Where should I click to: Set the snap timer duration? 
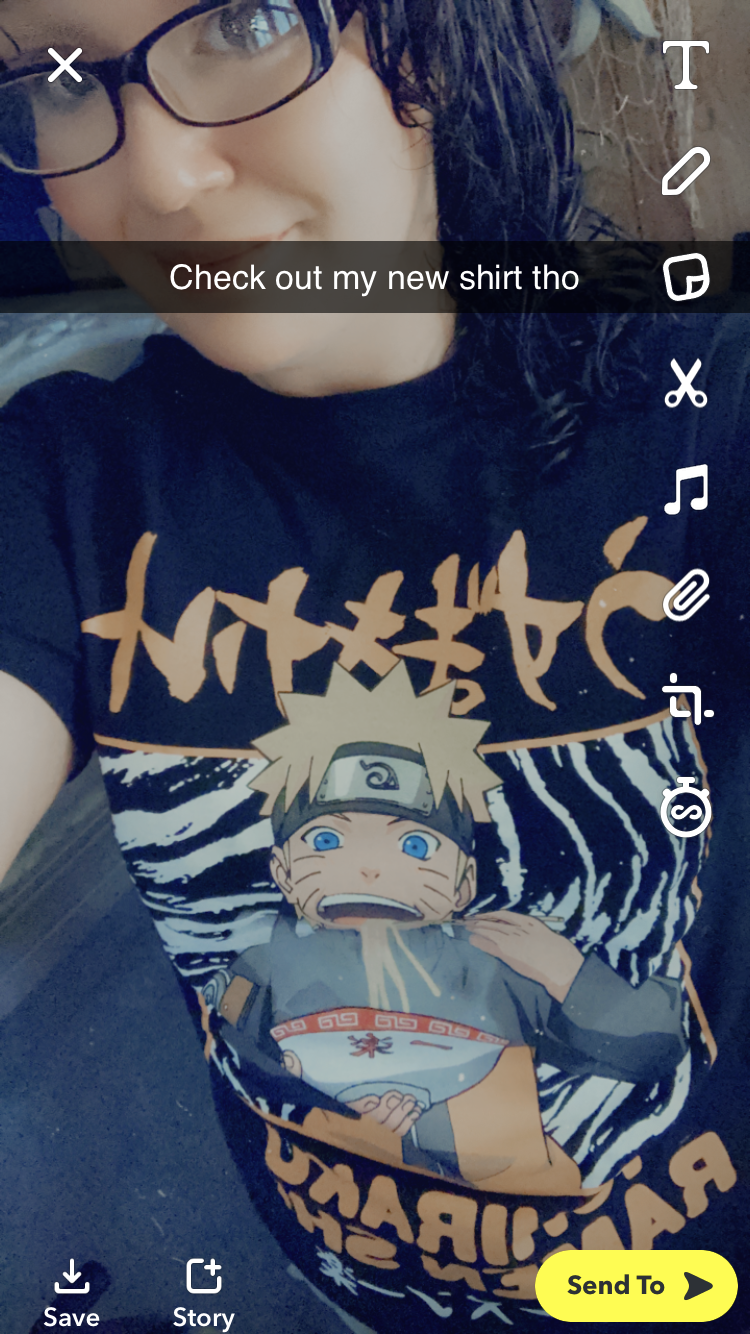pos(686,806)
